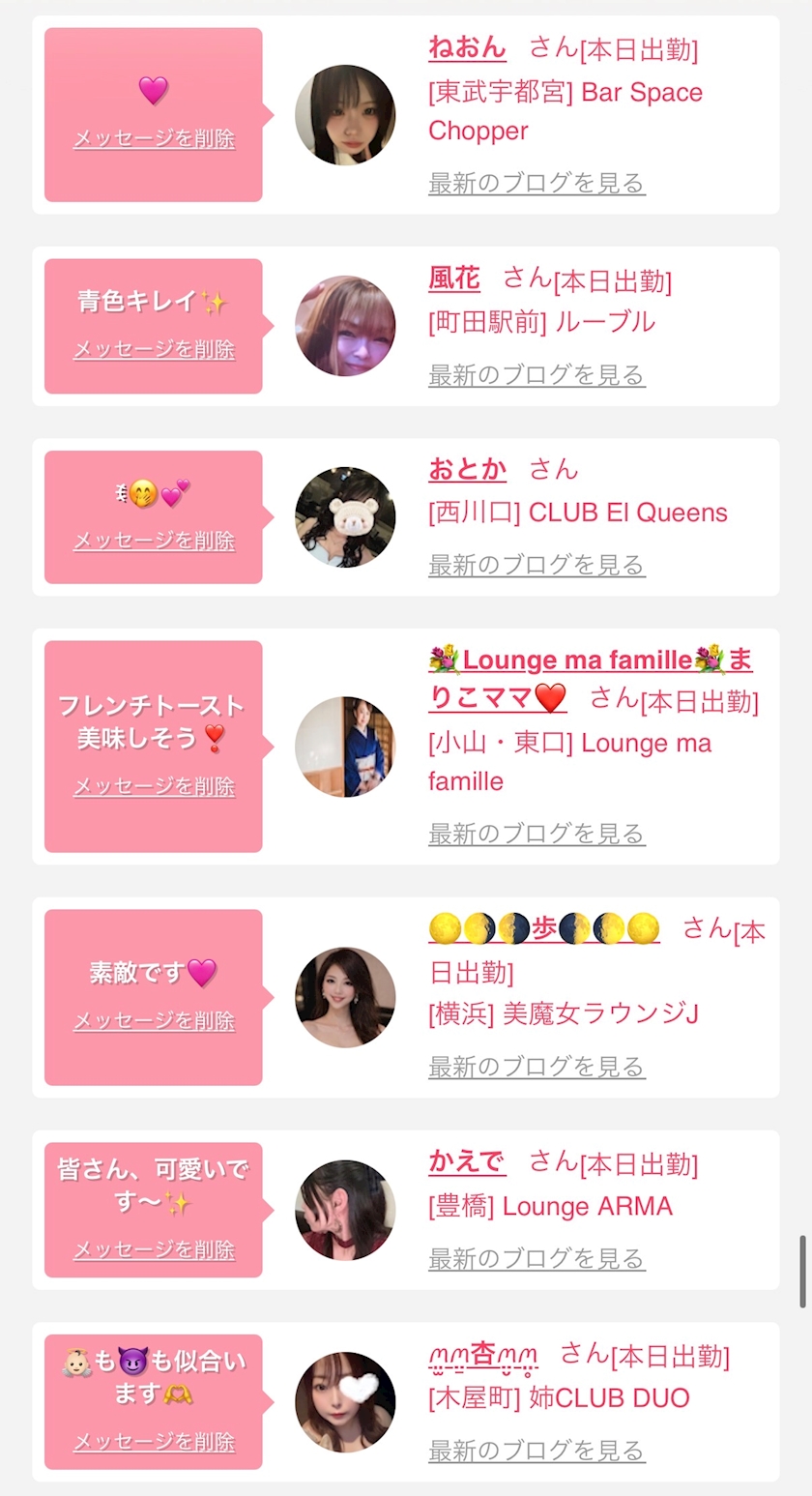This screenshot has width=812, height=1496.
Task: Delete the 素敵です message
Action: [x=154, y=1020]
